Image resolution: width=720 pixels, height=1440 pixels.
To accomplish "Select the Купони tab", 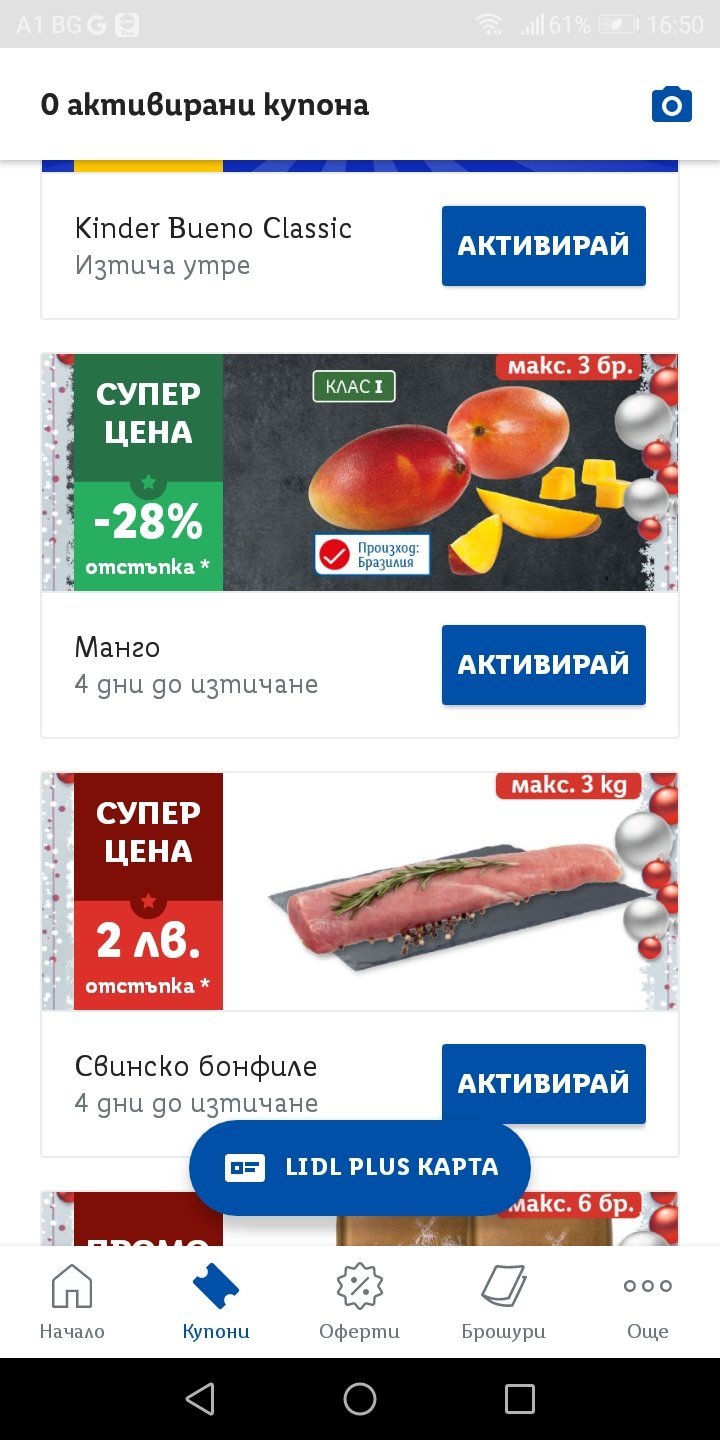I will 216,1301.
